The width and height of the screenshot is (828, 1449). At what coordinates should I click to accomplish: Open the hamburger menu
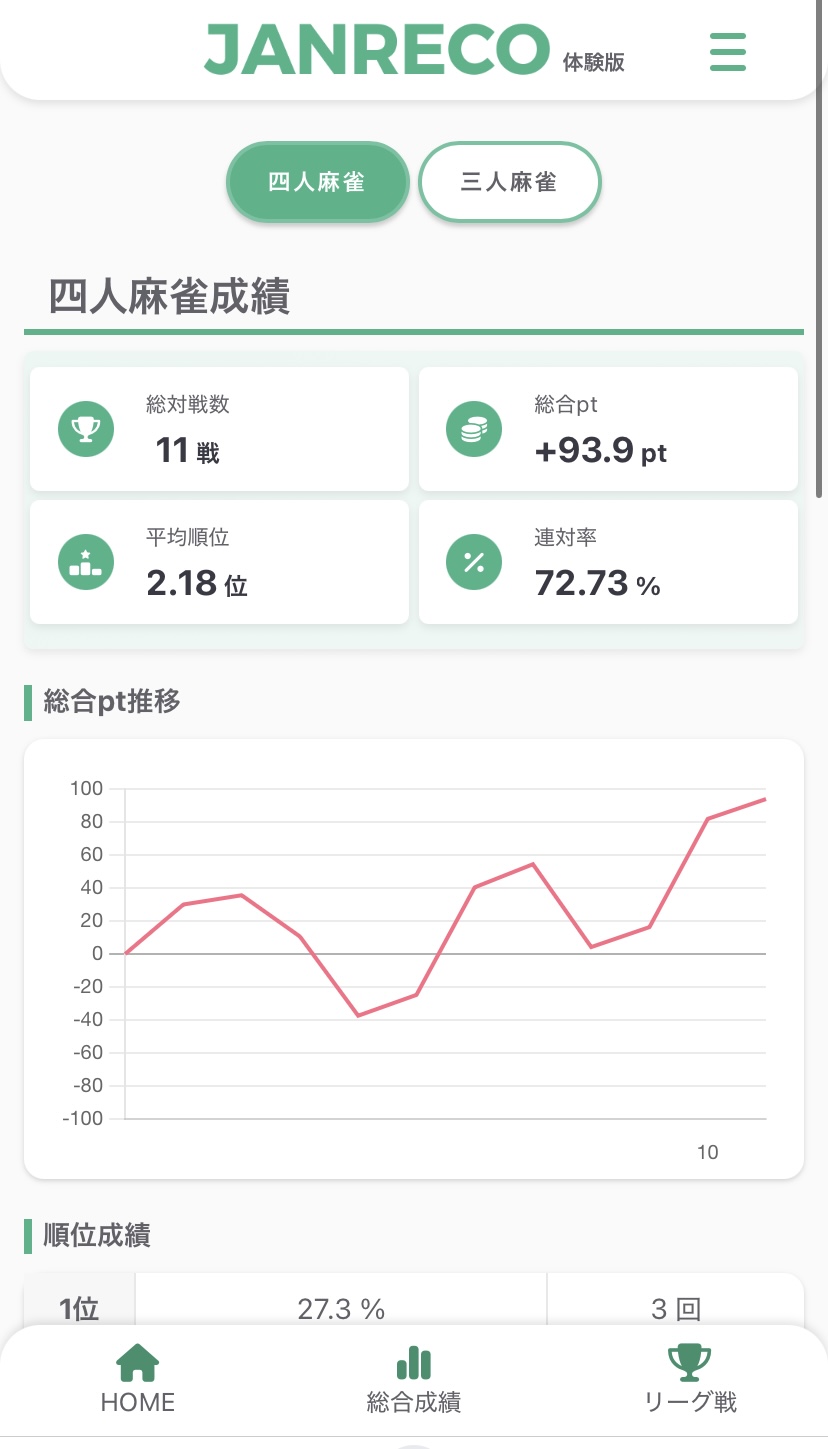[x=727, y=52]
